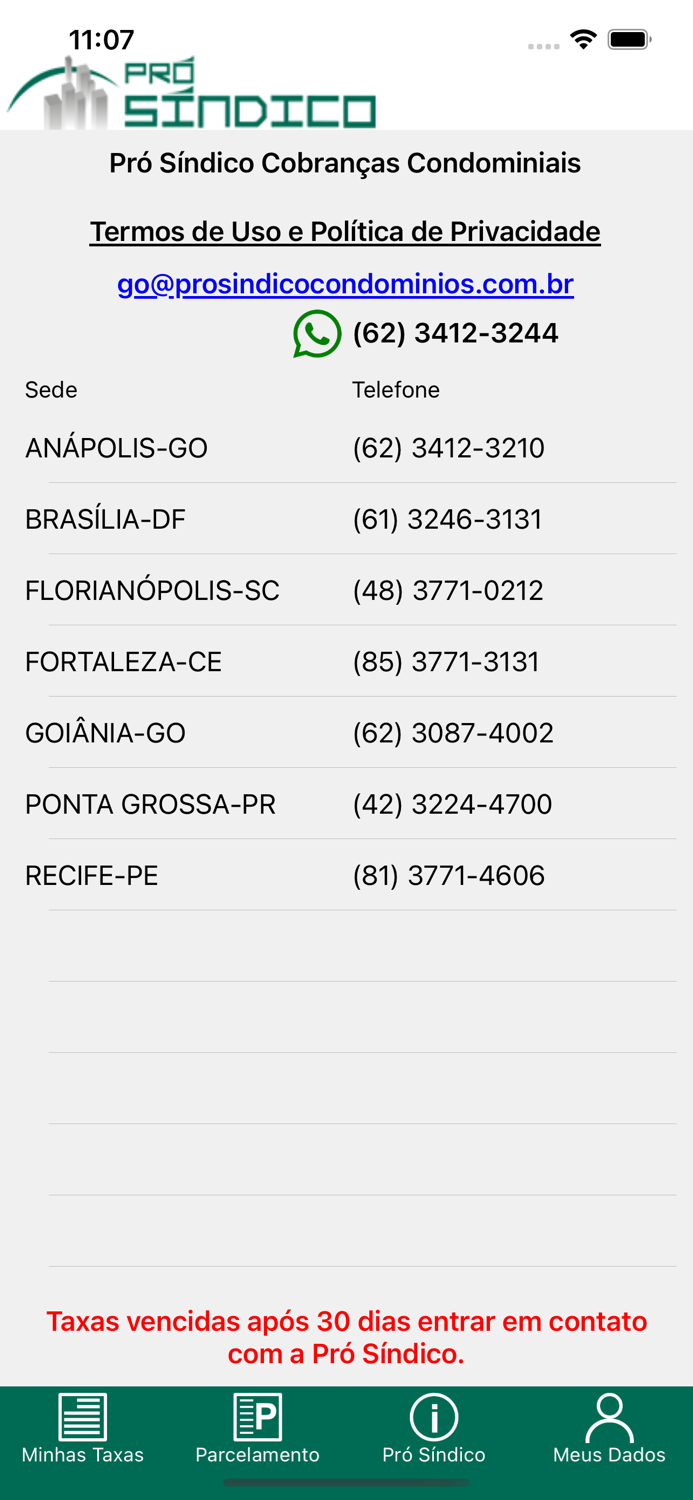Tap the go@prosindicocondominios.com.br email link
The image size is (693, 1500).
(345, 284)
